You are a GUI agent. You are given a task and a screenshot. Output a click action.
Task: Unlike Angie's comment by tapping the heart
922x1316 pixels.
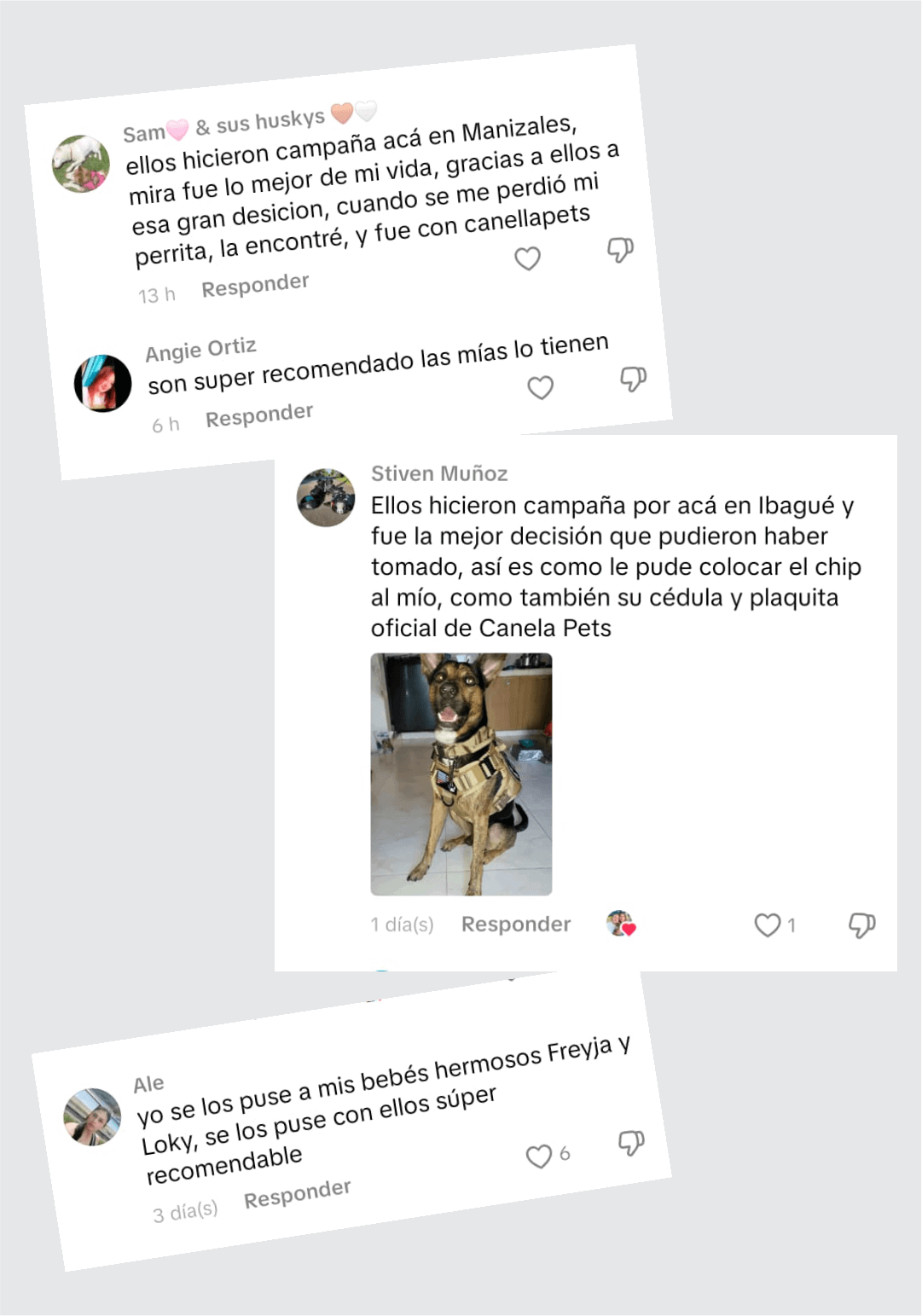coord(540,388)
